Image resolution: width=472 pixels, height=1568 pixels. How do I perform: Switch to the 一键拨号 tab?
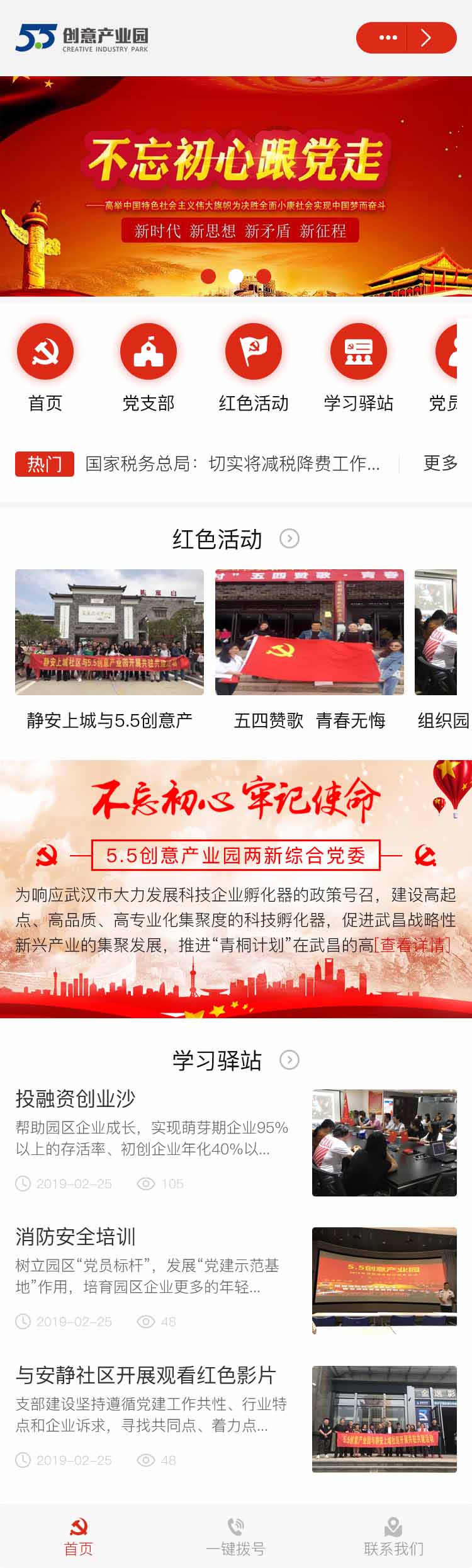[236, 1537]
